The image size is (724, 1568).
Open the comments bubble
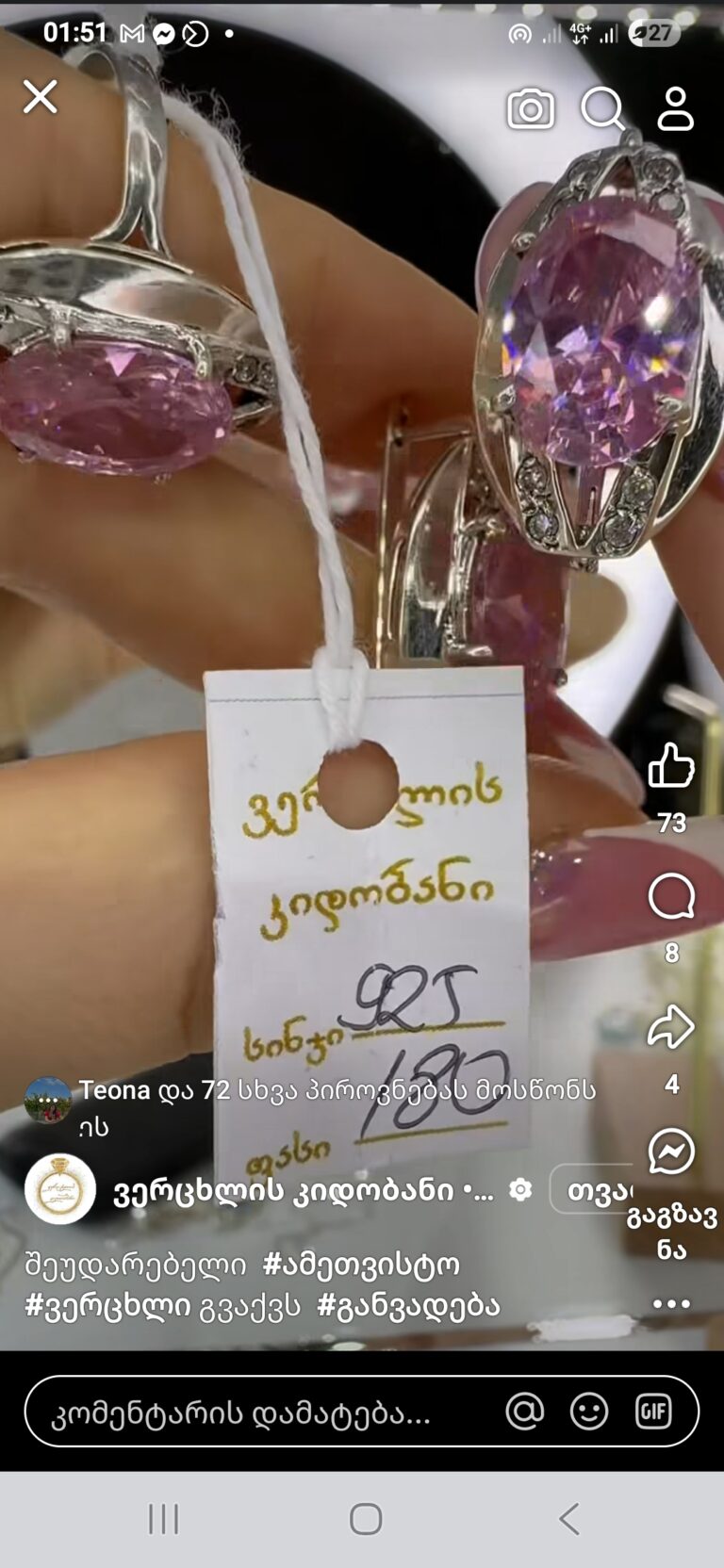[671, 896]
